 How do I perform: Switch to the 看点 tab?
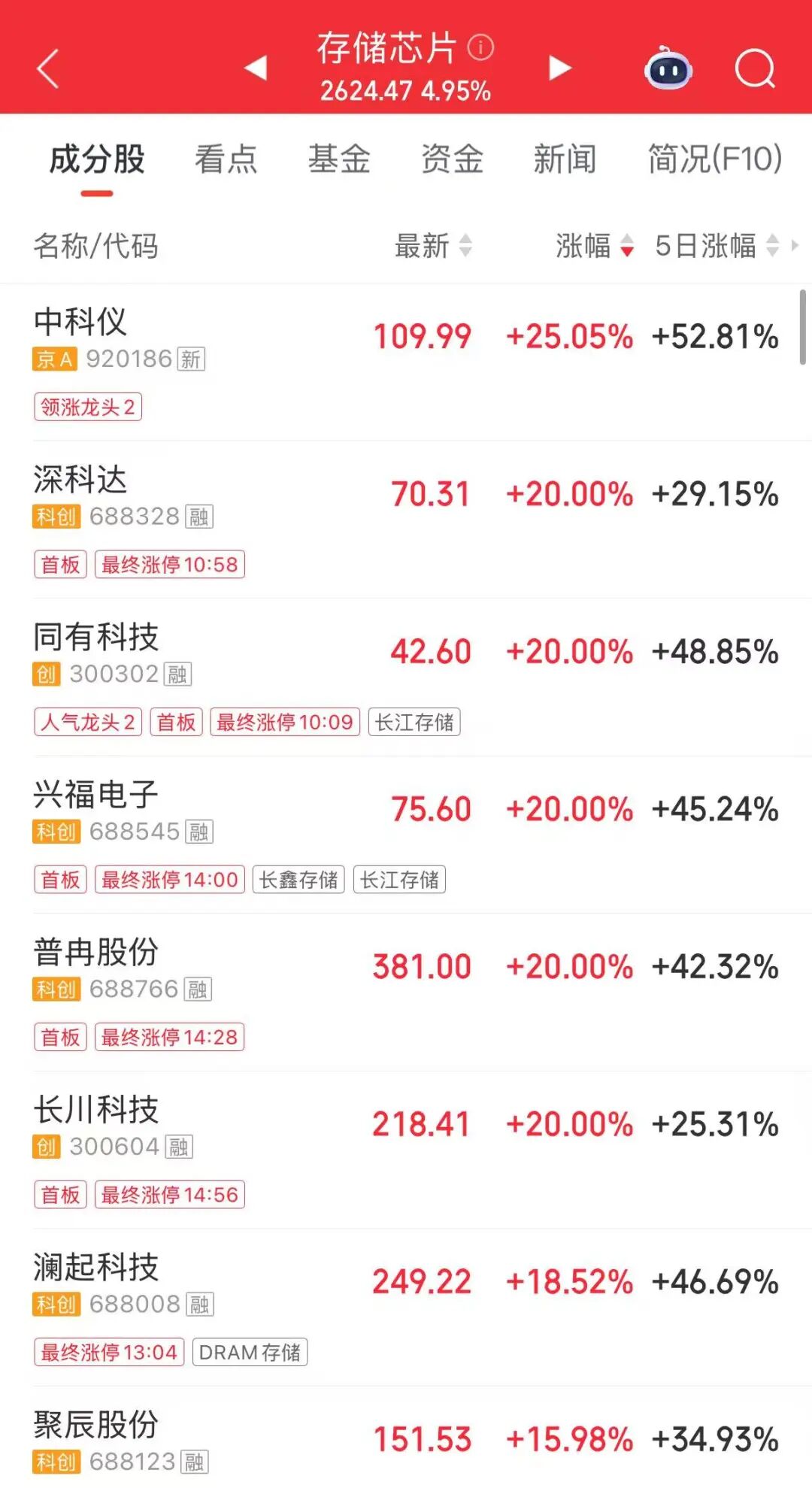(226, 159)
